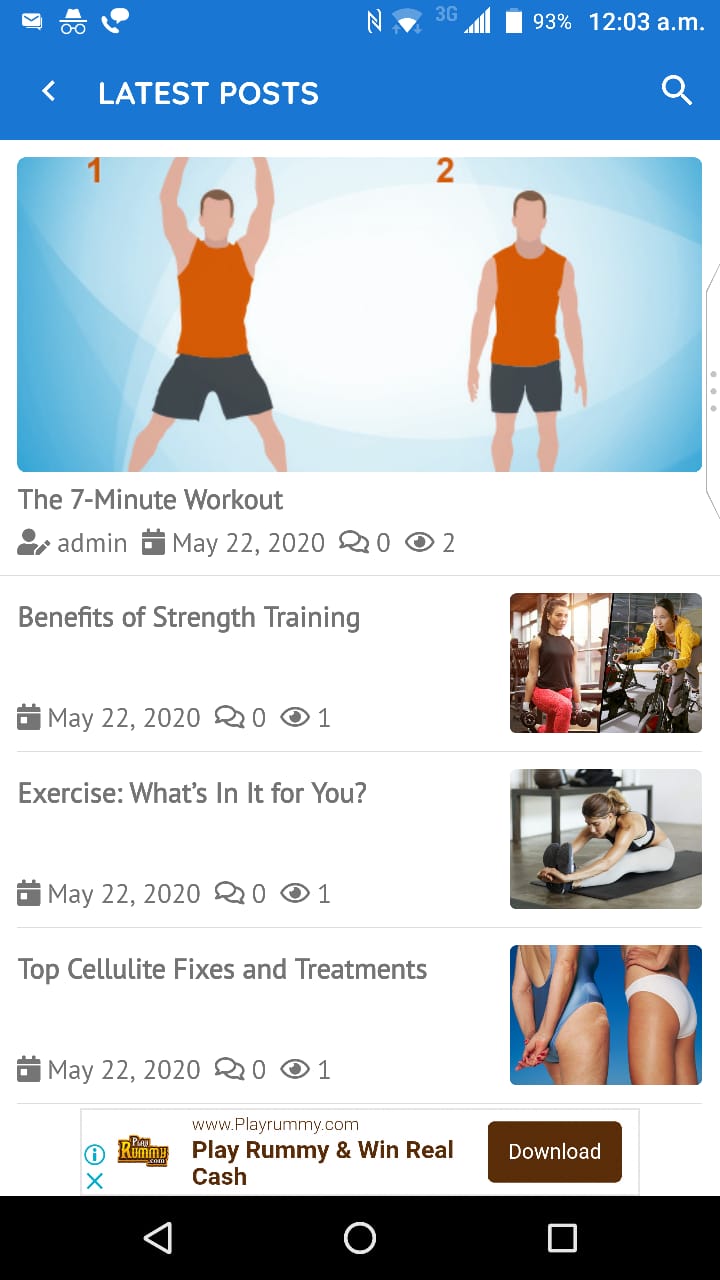Open Exercise: What's In It for You?
This screenshot has width=720, height=1280.
click(x=360, y=840)
